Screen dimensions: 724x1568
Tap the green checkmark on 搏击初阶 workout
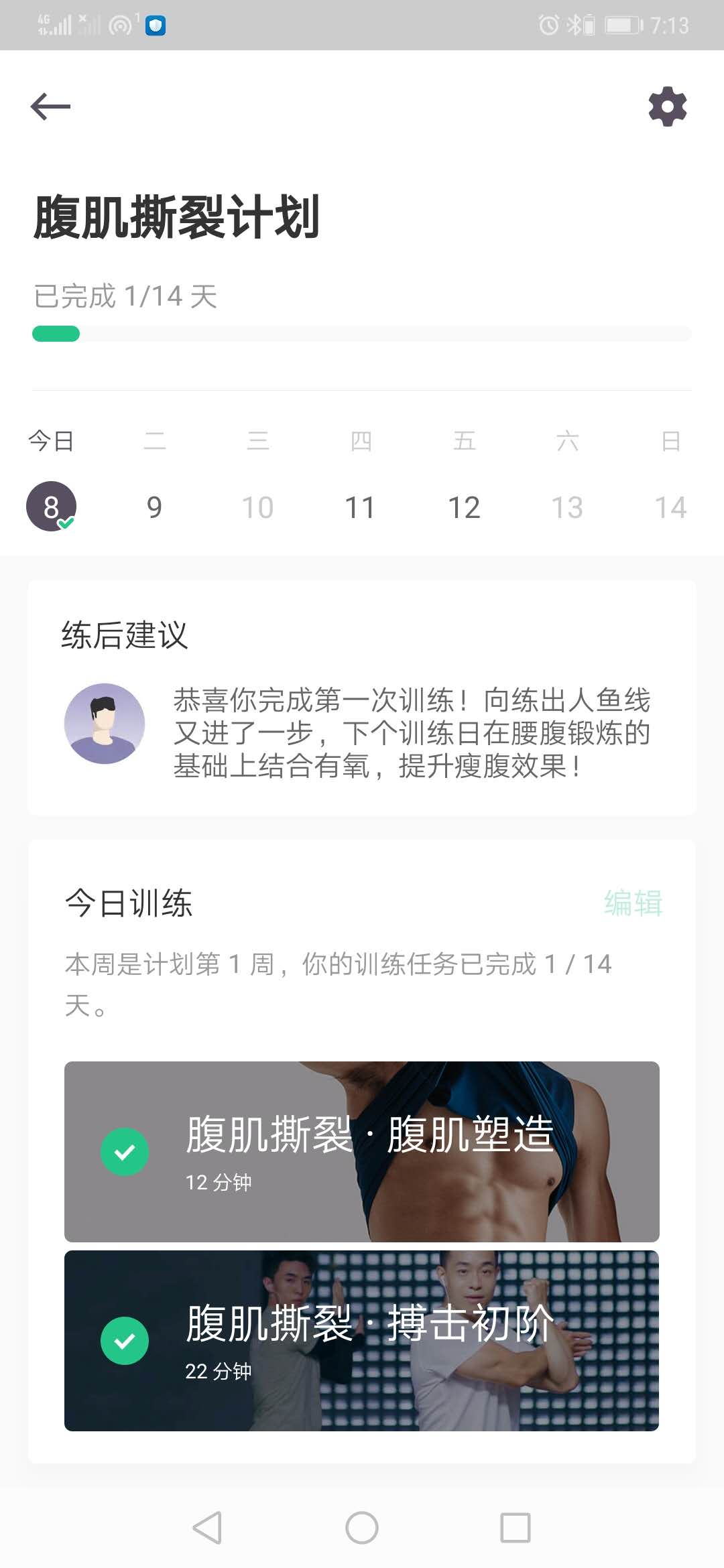(124, 1340)
